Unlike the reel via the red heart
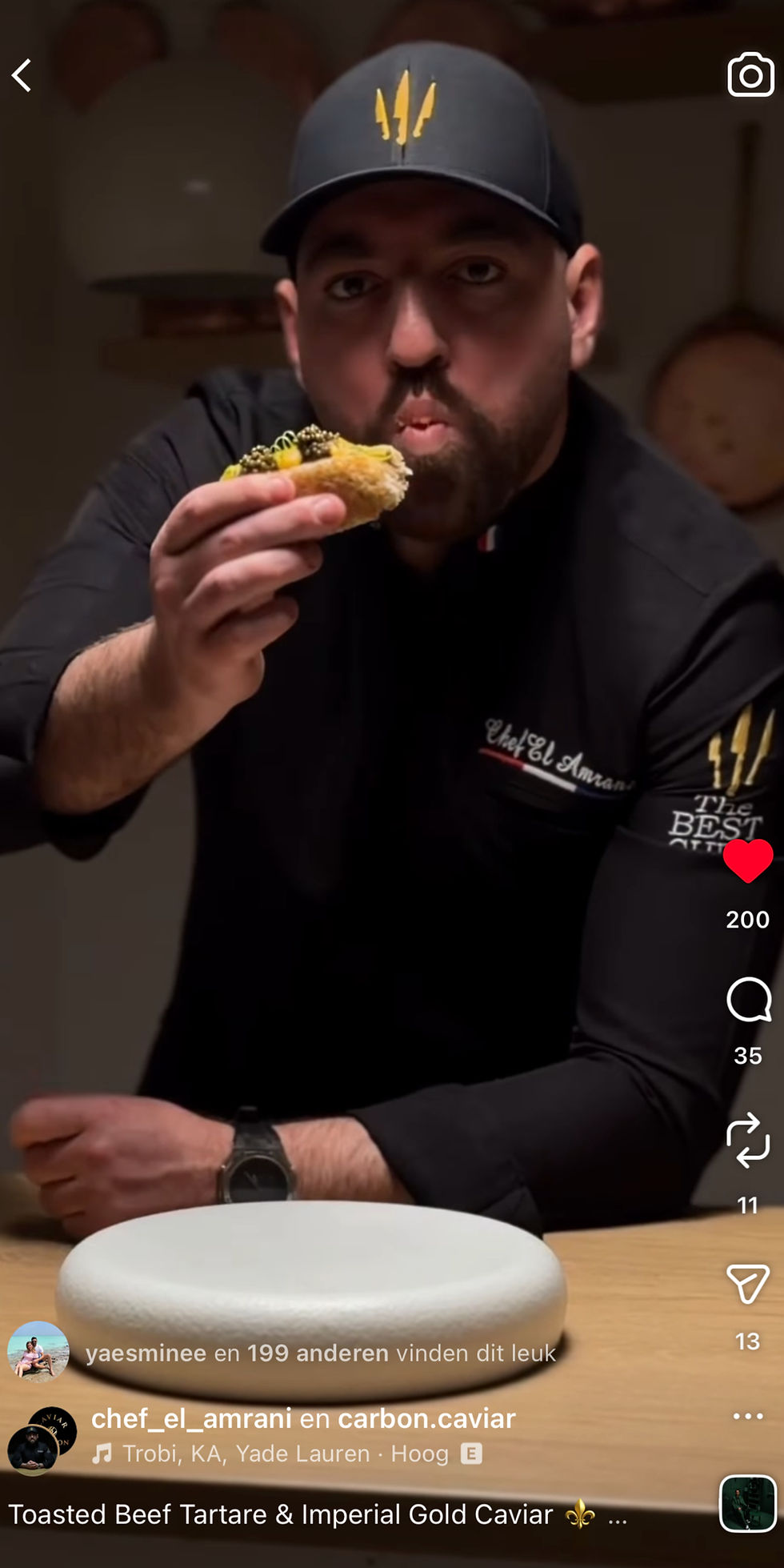The image size is (784, 1568). click(748, 860)
